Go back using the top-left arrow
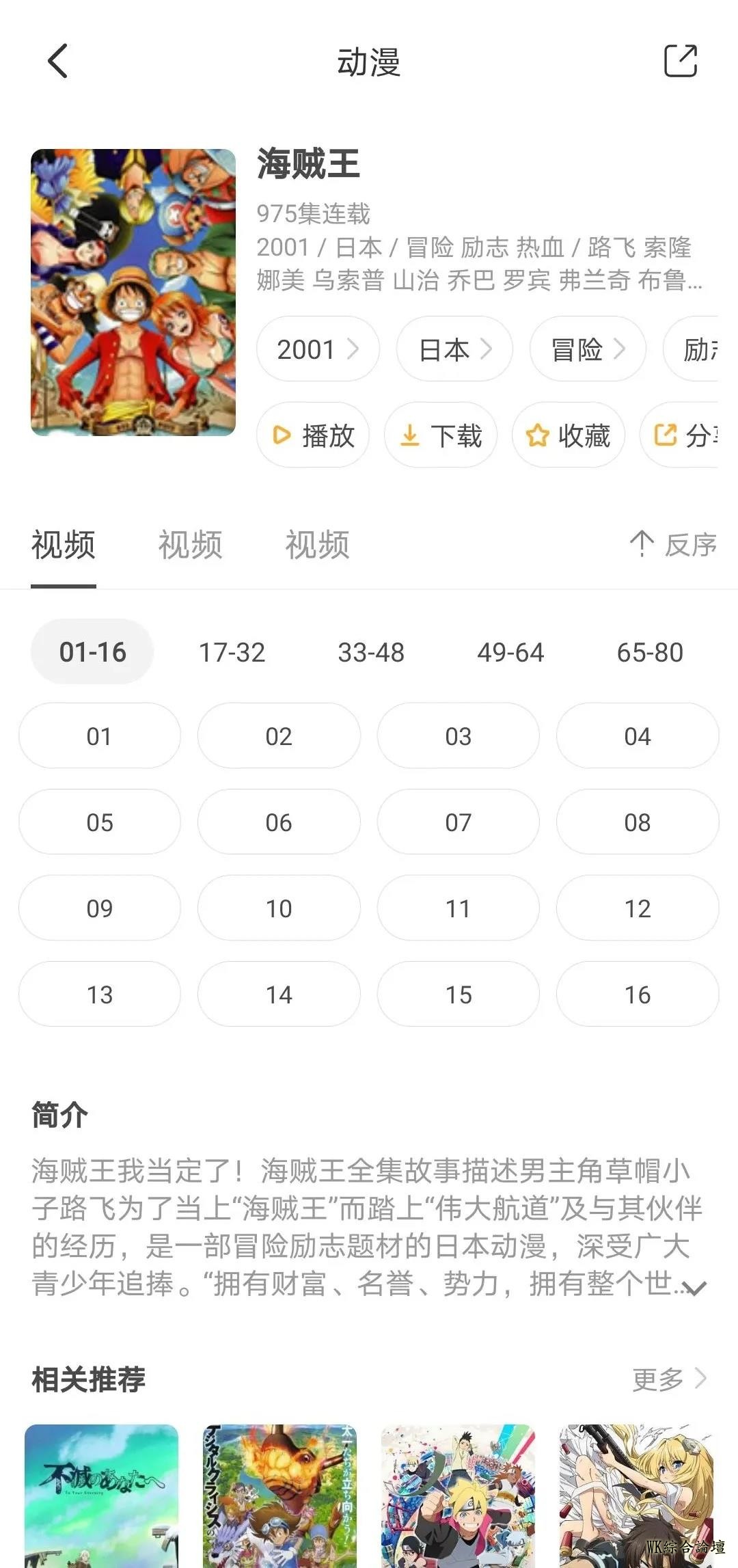The image size is (738, 1568). click(x=58, y=62)
